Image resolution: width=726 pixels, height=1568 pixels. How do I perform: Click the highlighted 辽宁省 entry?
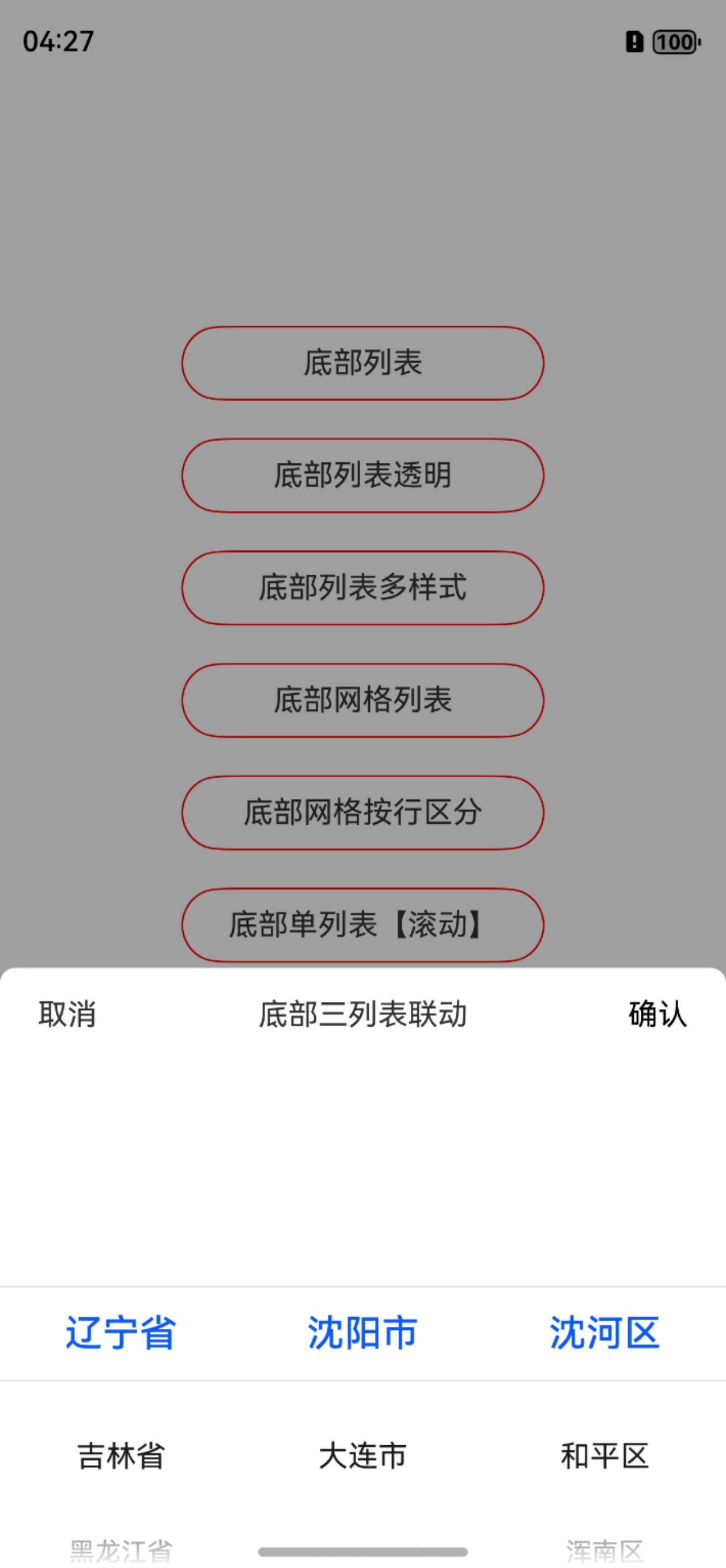tap(120, 1332)
